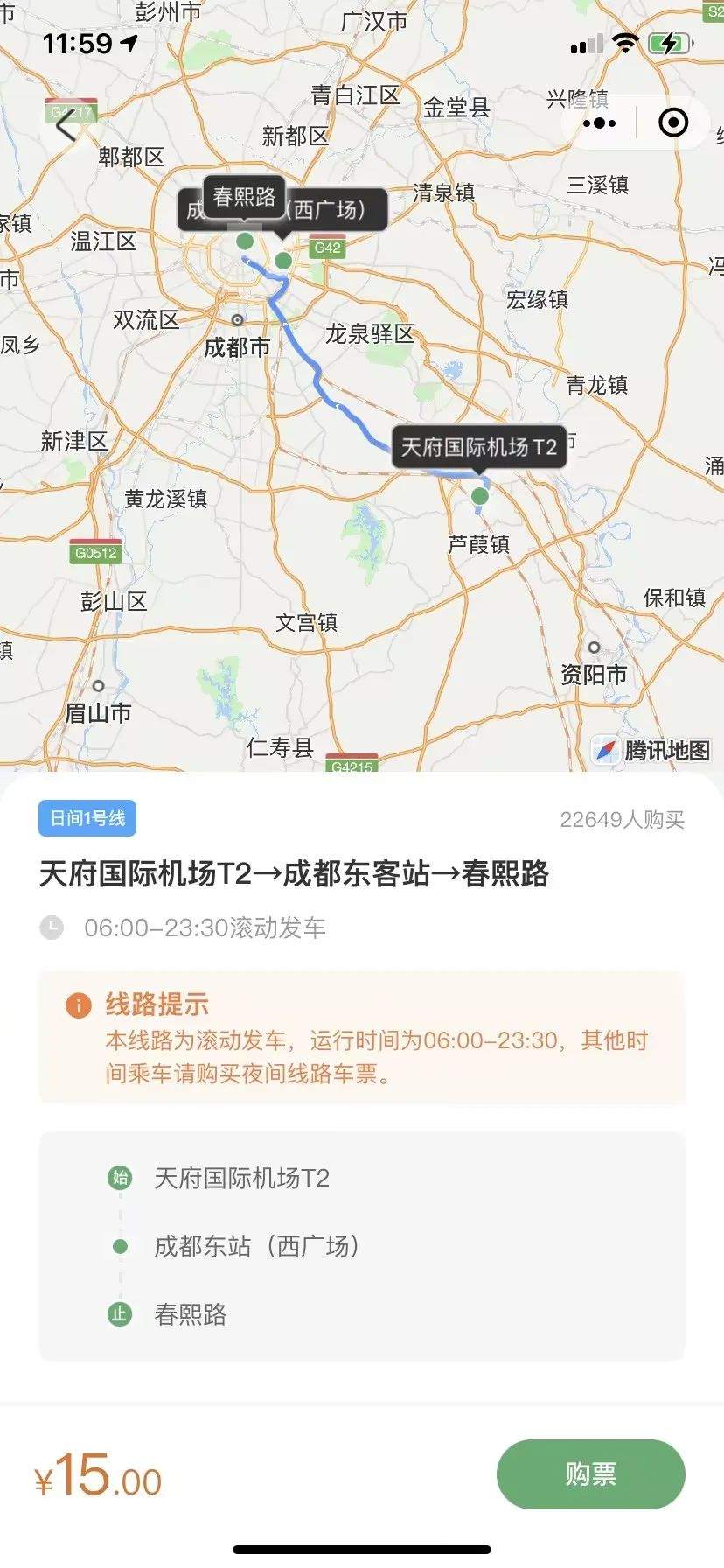Tap the 始 origin marker in station list

tap(120, 1177)
